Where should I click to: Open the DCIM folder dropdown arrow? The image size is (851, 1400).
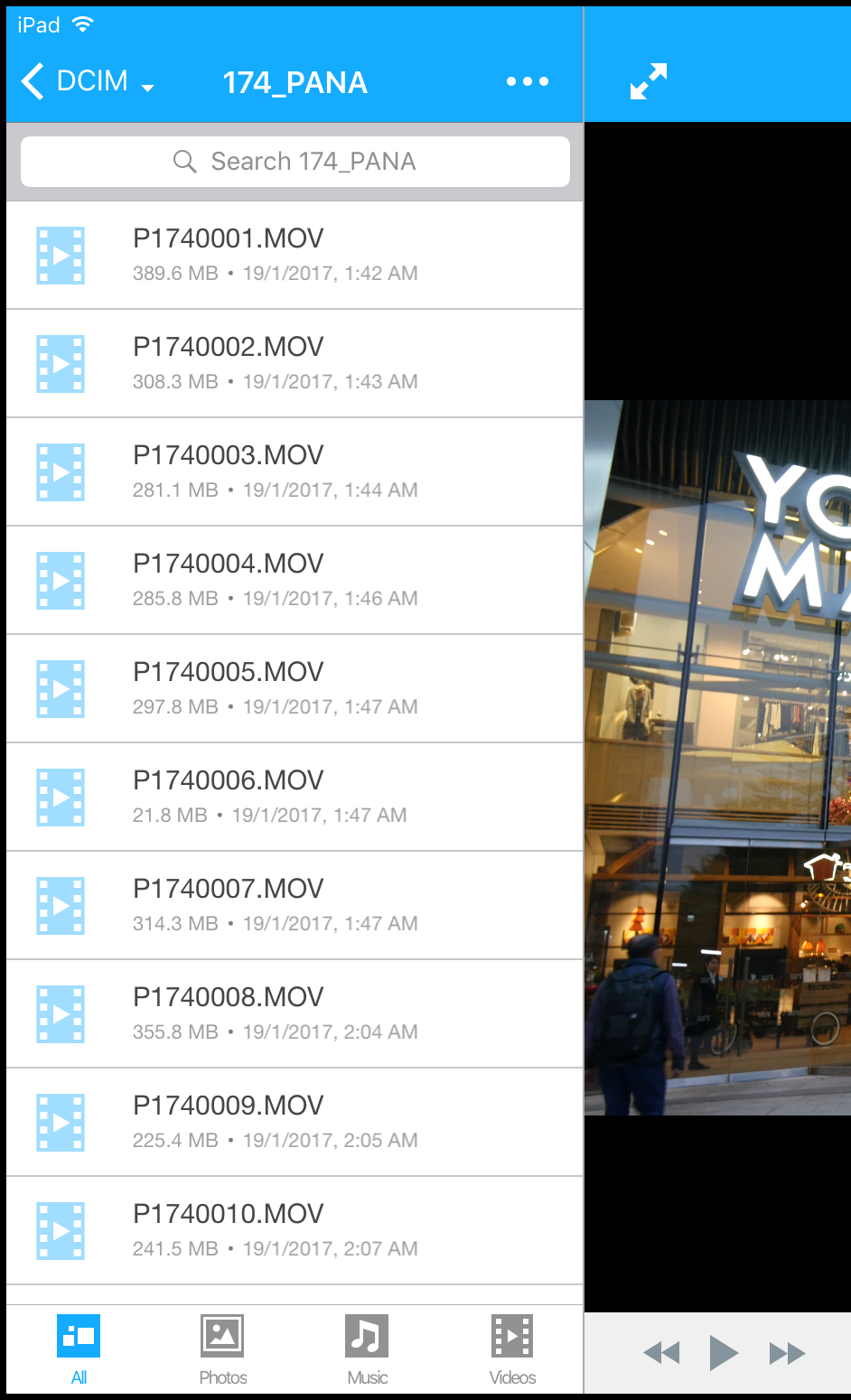[148, 87]
